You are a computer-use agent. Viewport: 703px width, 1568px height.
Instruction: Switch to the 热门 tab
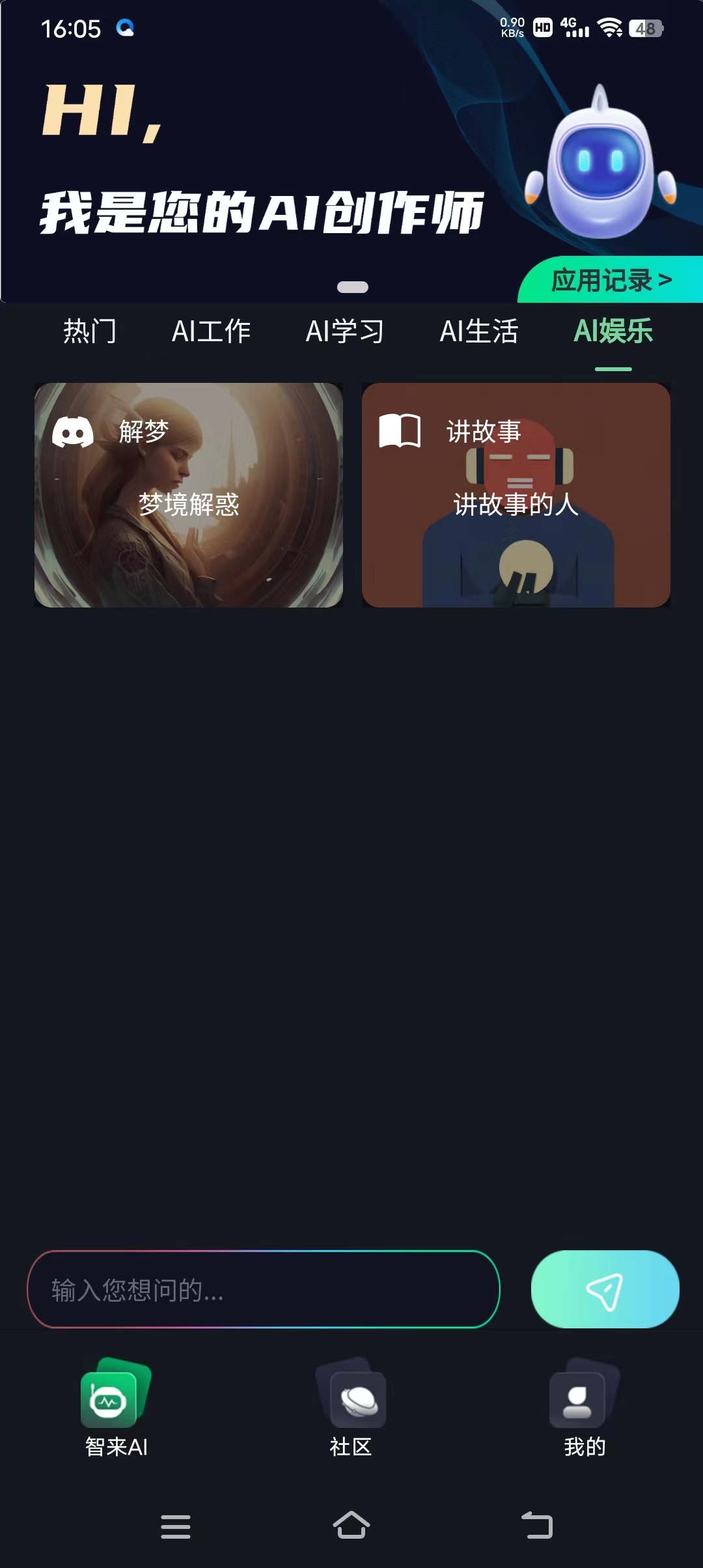coord(90,331)
